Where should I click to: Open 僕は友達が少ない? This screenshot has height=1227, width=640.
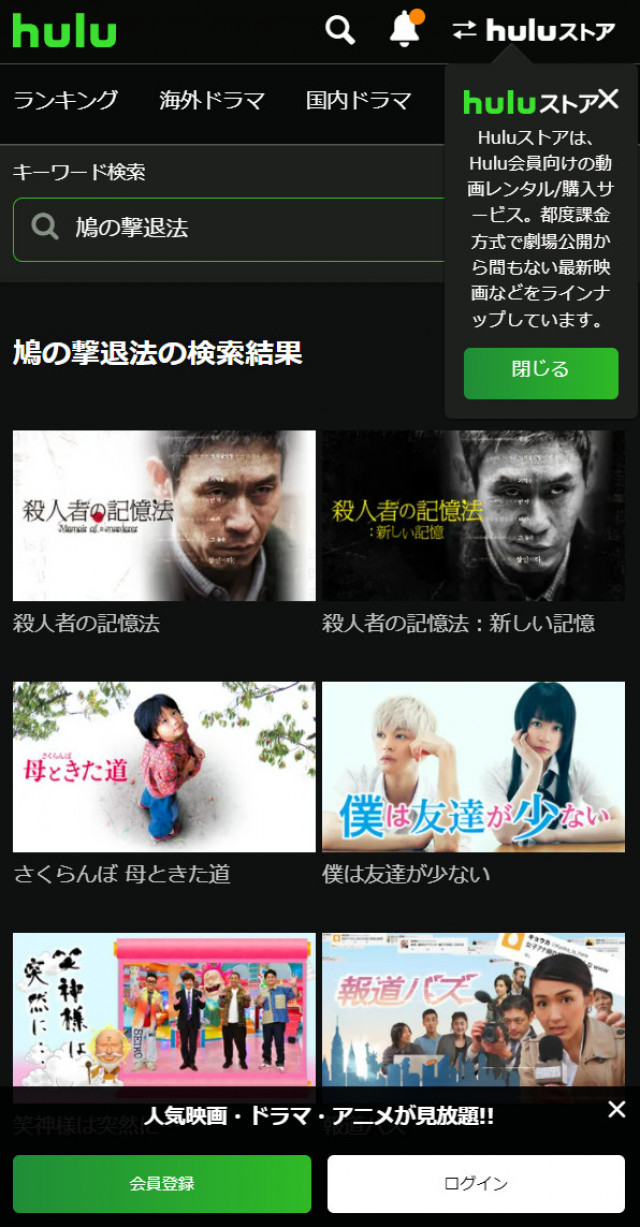coord(473,767)
